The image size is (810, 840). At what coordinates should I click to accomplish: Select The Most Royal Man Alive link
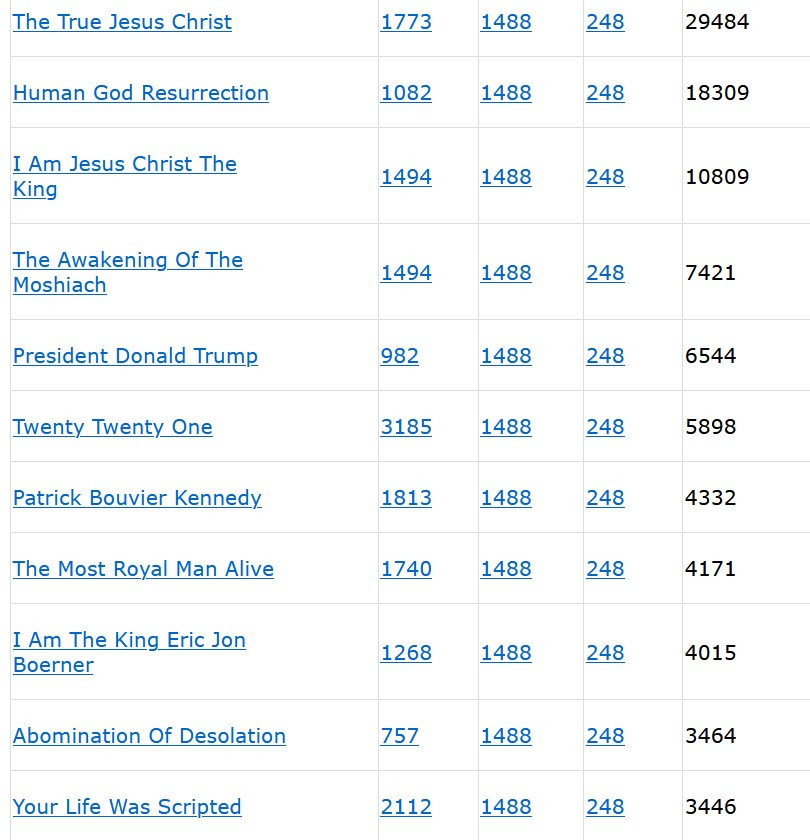click(x=143, y=569)
